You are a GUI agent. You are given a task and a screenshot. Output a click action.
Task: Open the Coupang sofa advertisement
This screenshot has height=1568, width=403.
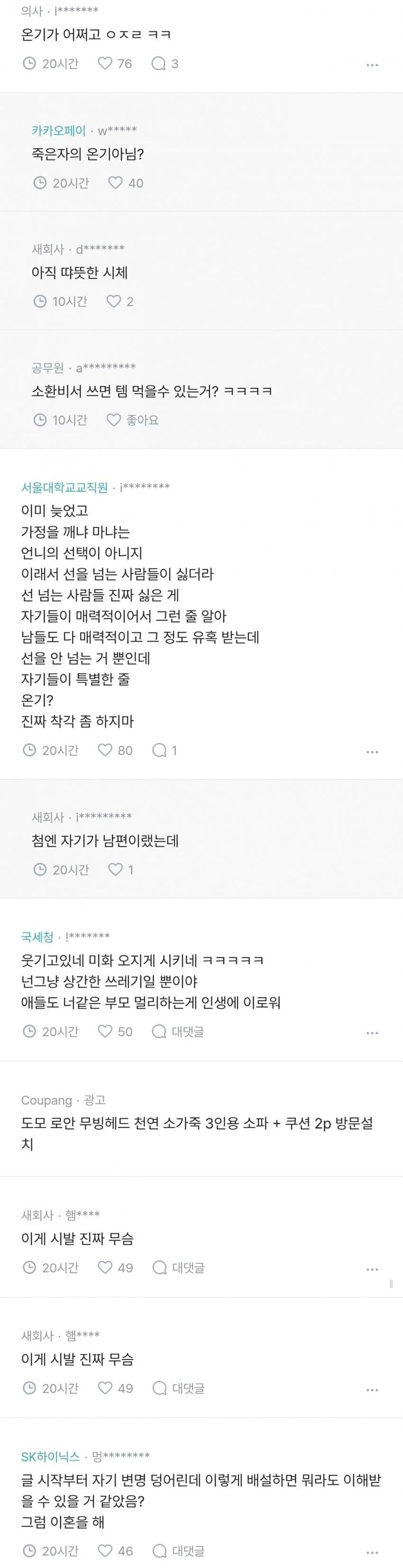tap(197, 1133)
